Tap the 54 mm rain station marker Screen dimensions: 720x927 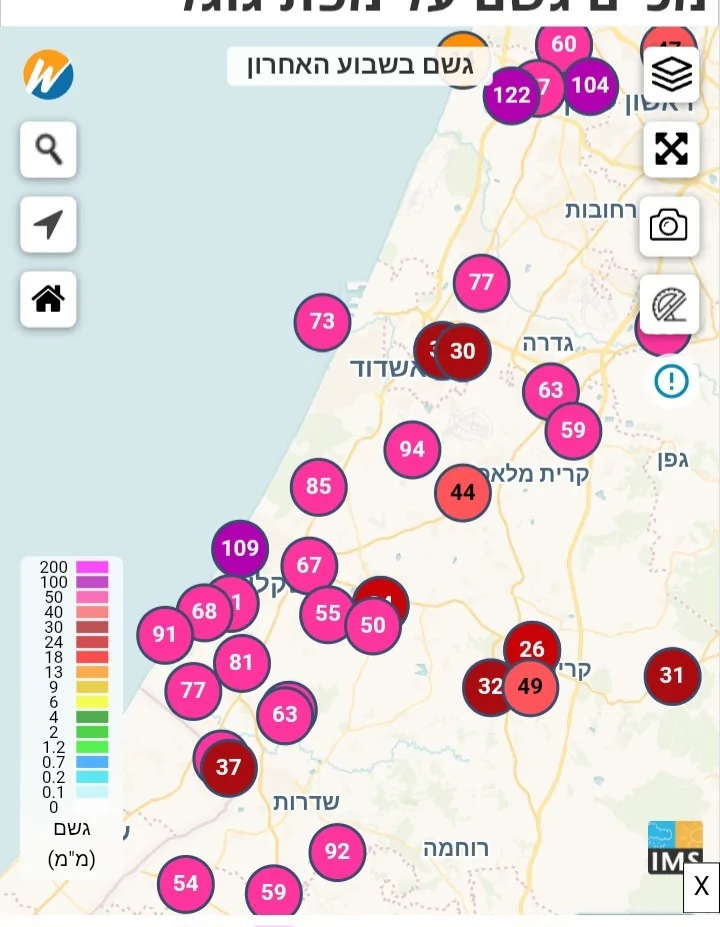coord(186,884)
